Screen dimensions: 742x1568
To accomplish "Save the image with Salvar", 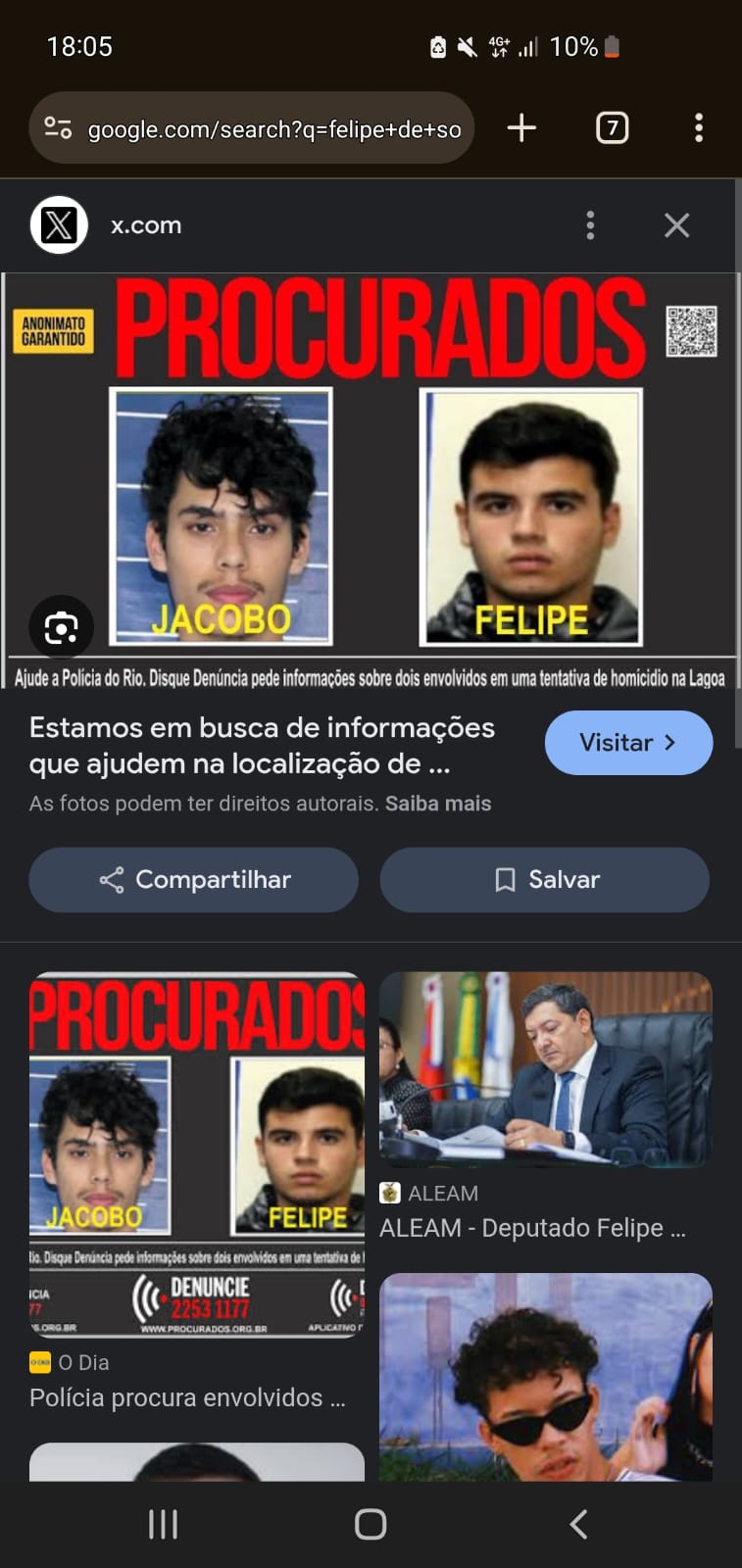I will tap(544, 880).
